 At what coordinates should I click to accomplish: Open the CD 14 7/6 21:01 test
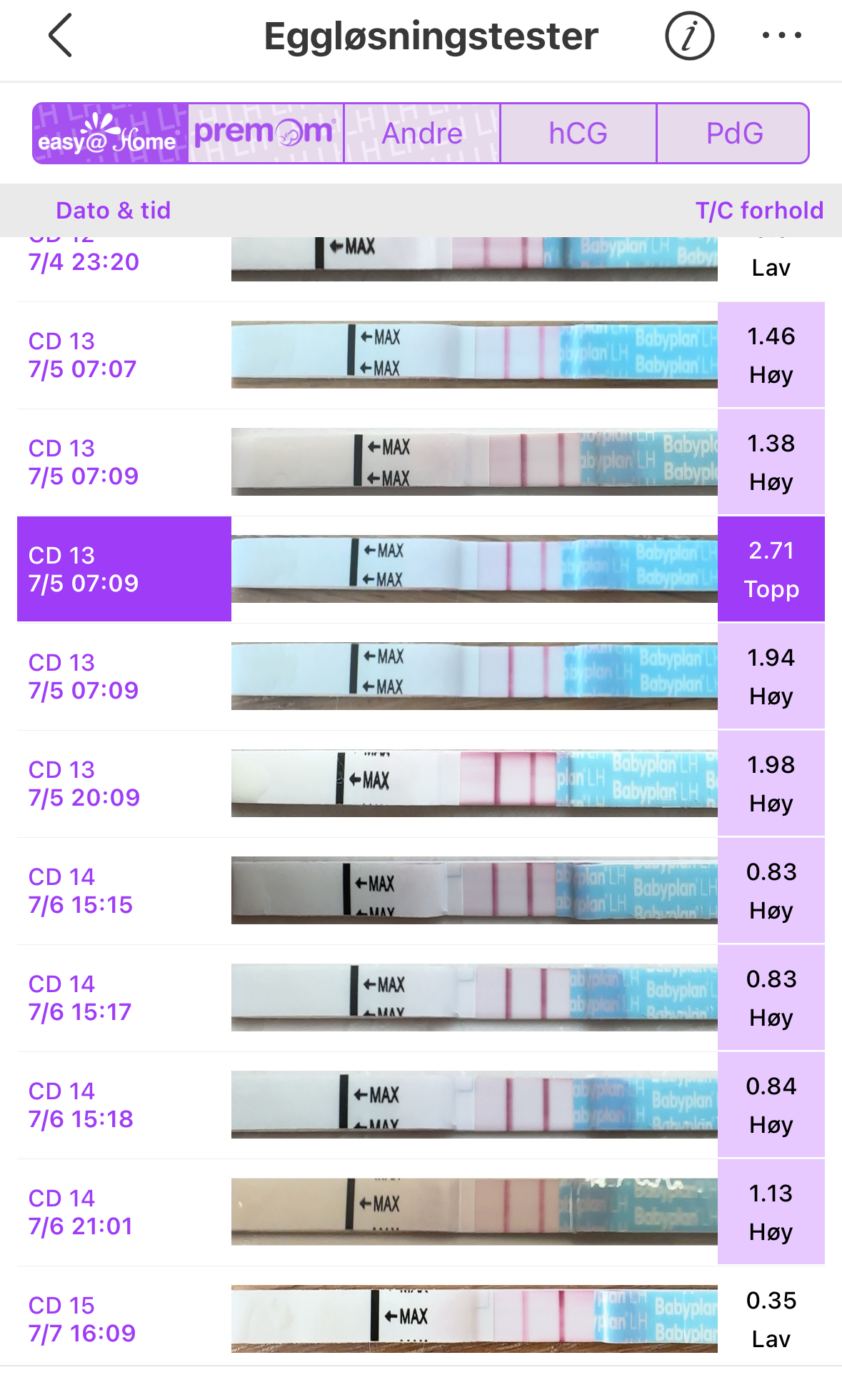coord(421,1212)
